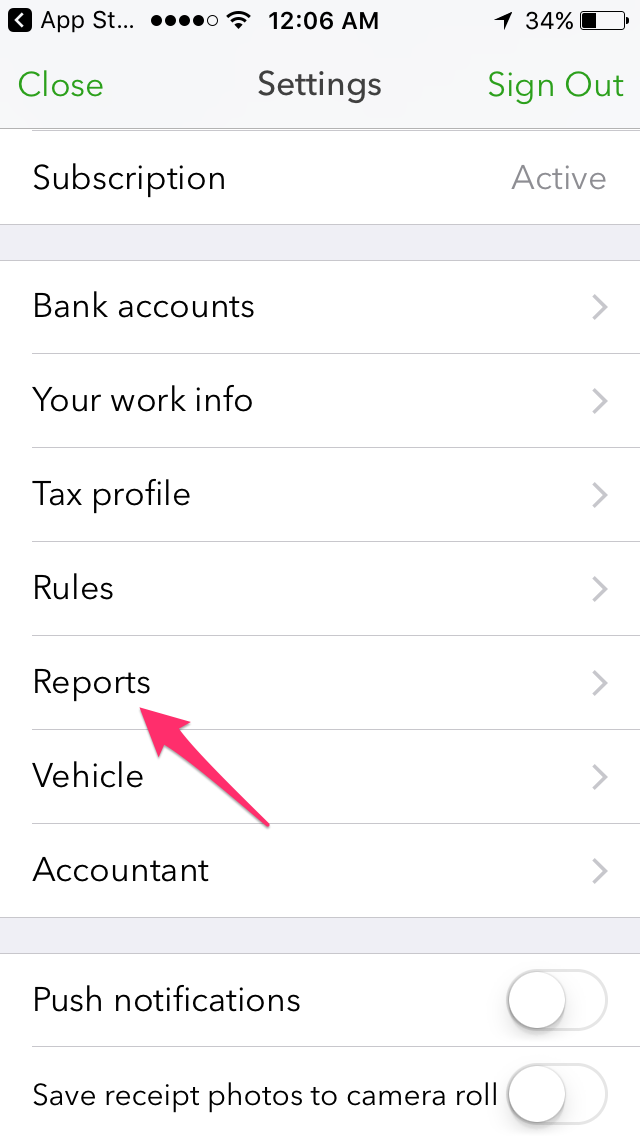Open the Subscription row
This screenshot has height=1136, width=640.
[320, 179]
